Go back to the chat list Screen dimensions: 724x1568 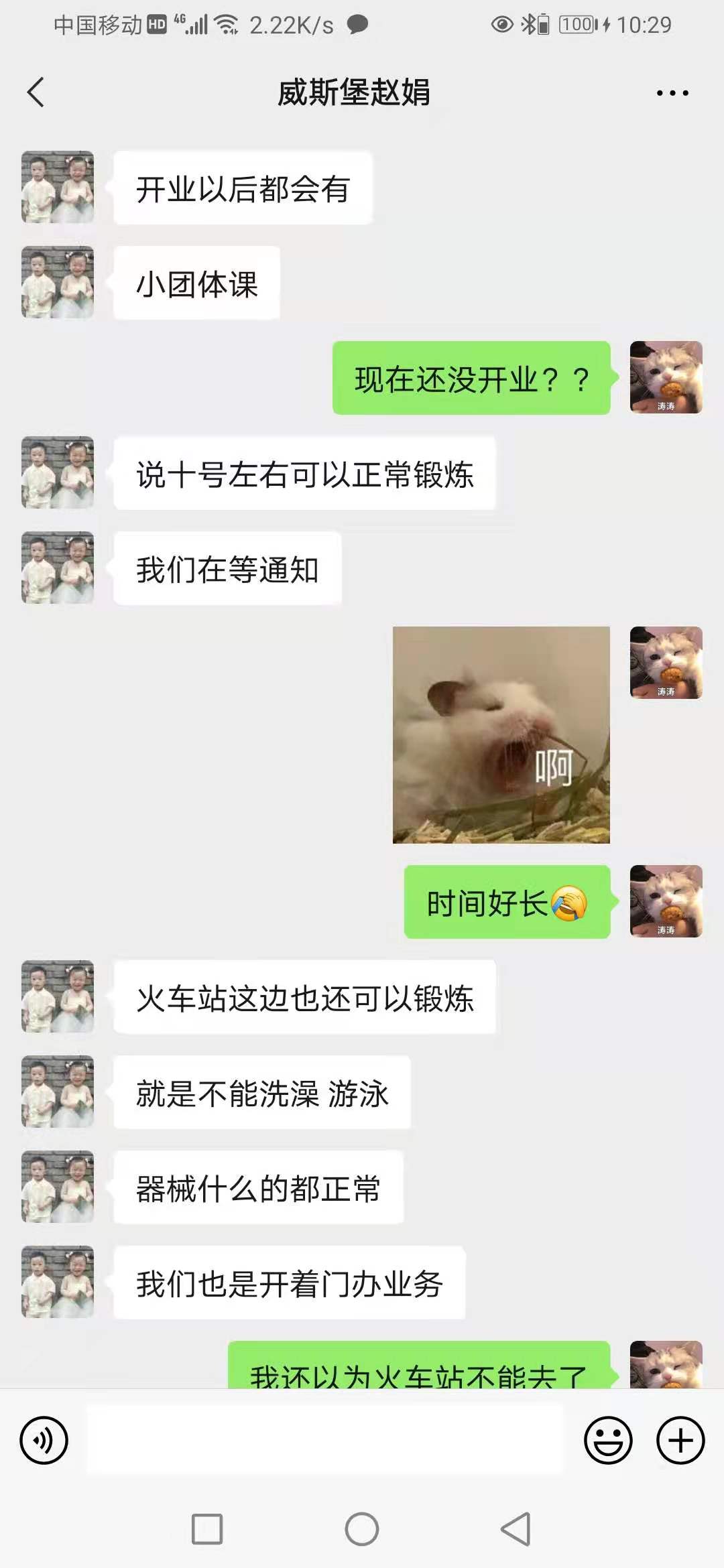point(36,92)
